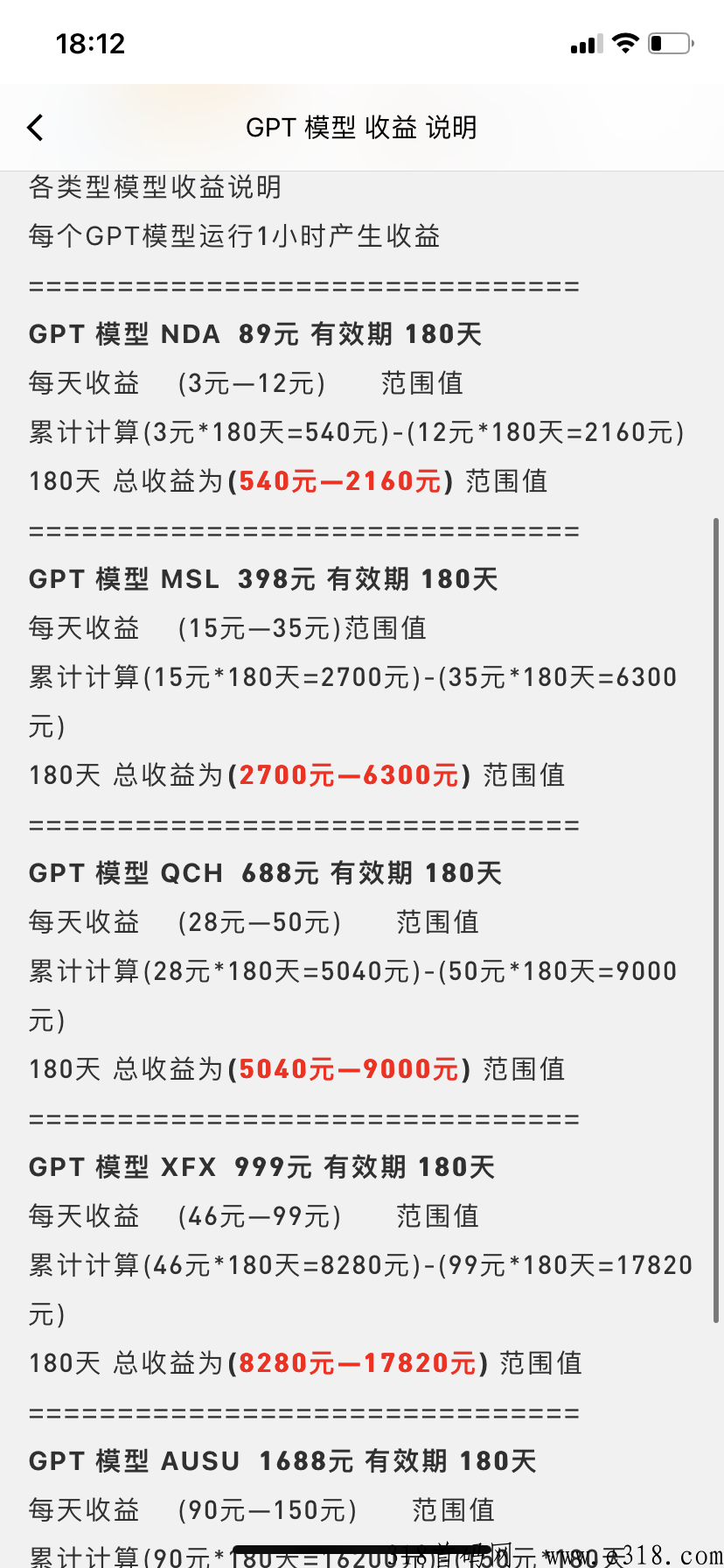Go back from GPT 模型 收益 说明 page
This screenshot has height=1568, width=724.
[x=35, y=128]
